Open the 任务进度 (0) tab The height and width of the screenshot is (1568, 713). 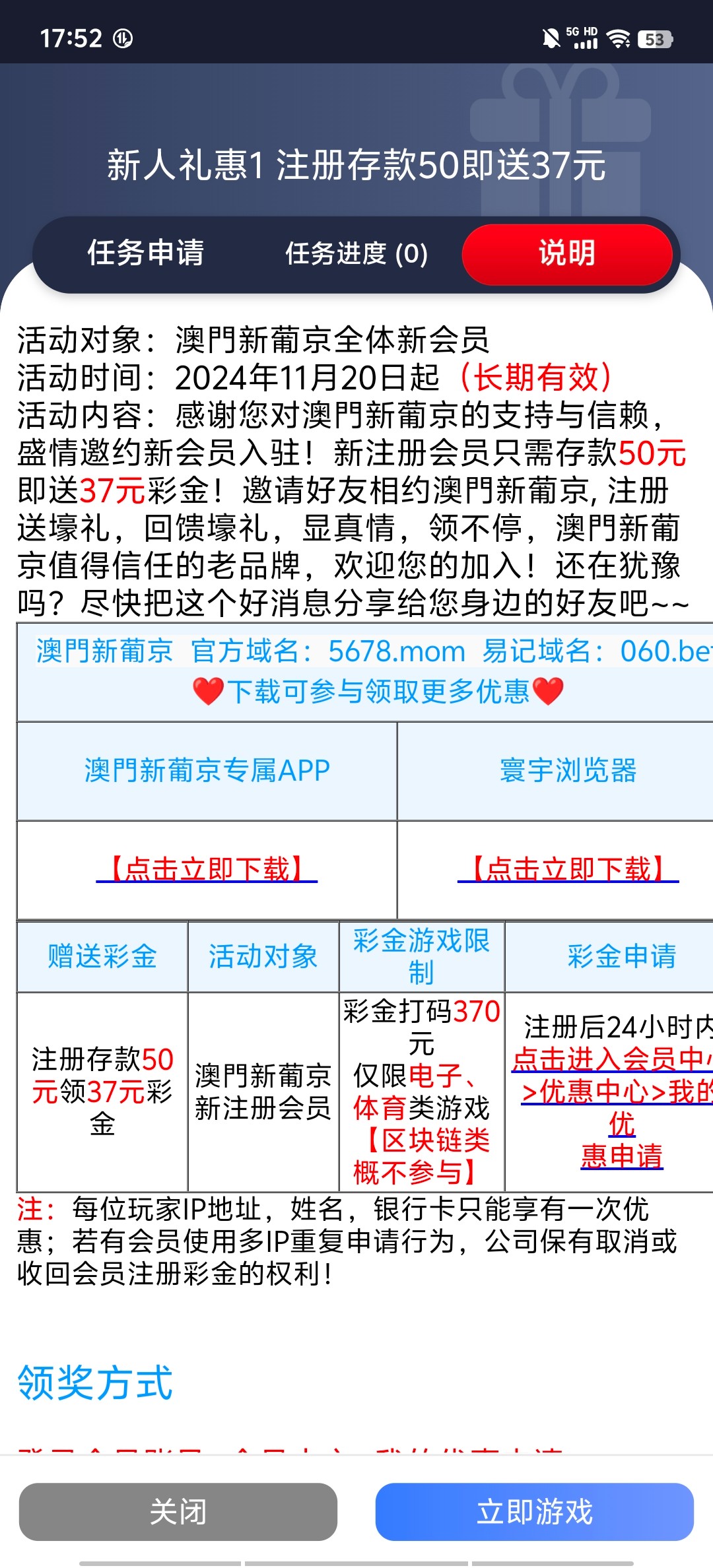tap(356, 253)
